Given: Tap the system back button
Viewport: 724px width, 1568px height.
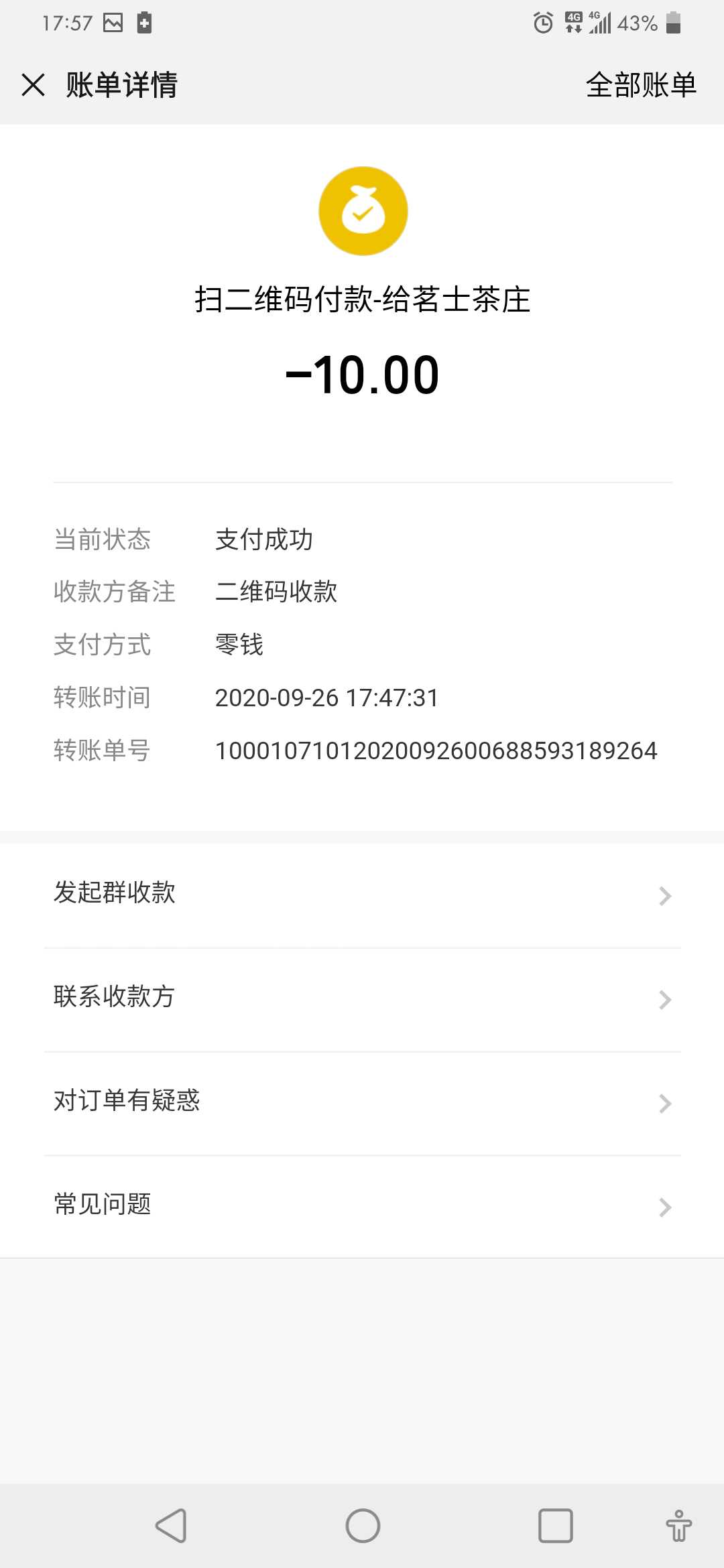Looking at the screenshot, I should click(171, 1526).
